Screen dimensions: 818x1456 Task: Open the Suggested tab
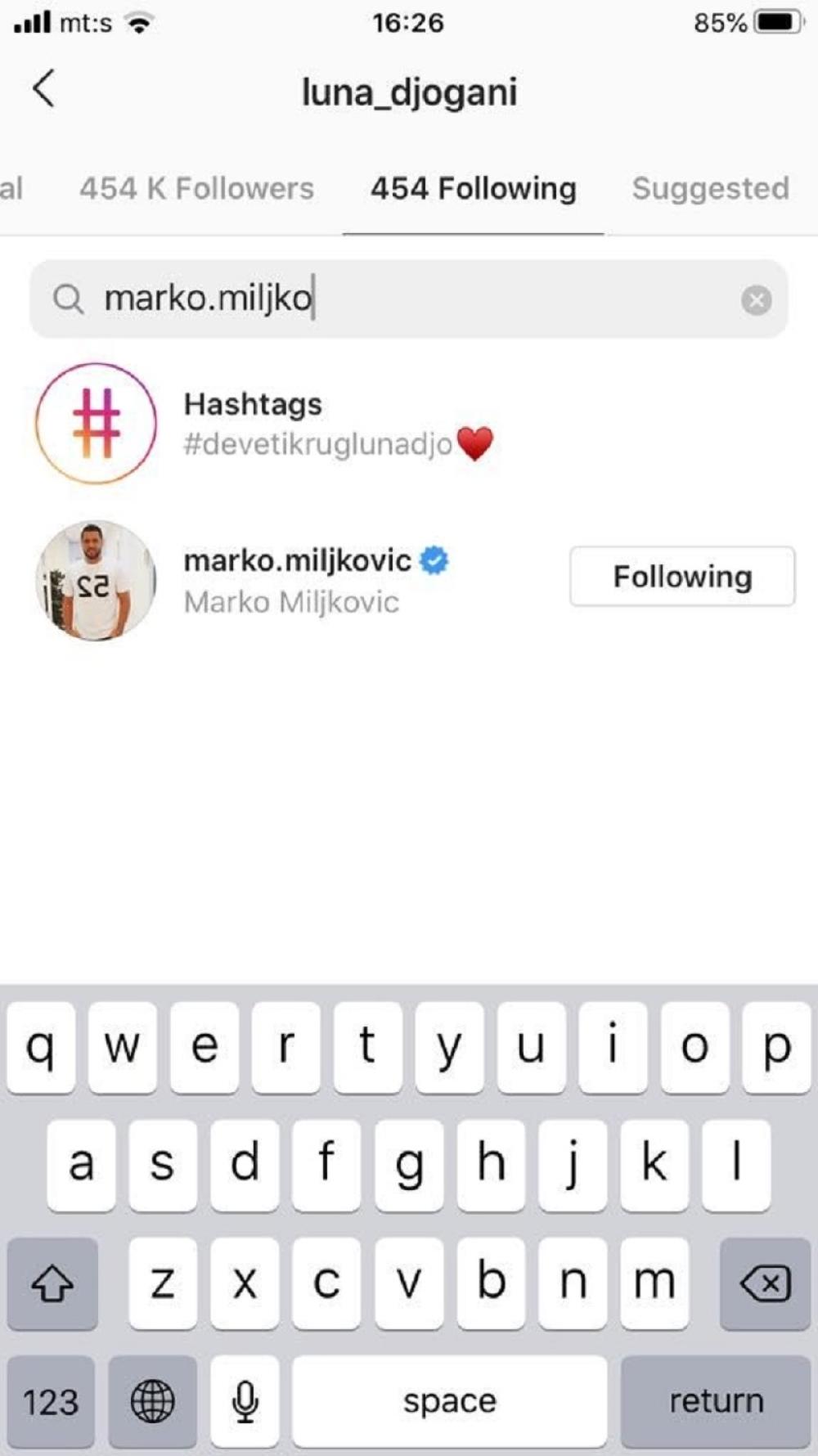[x=710, y=189]
